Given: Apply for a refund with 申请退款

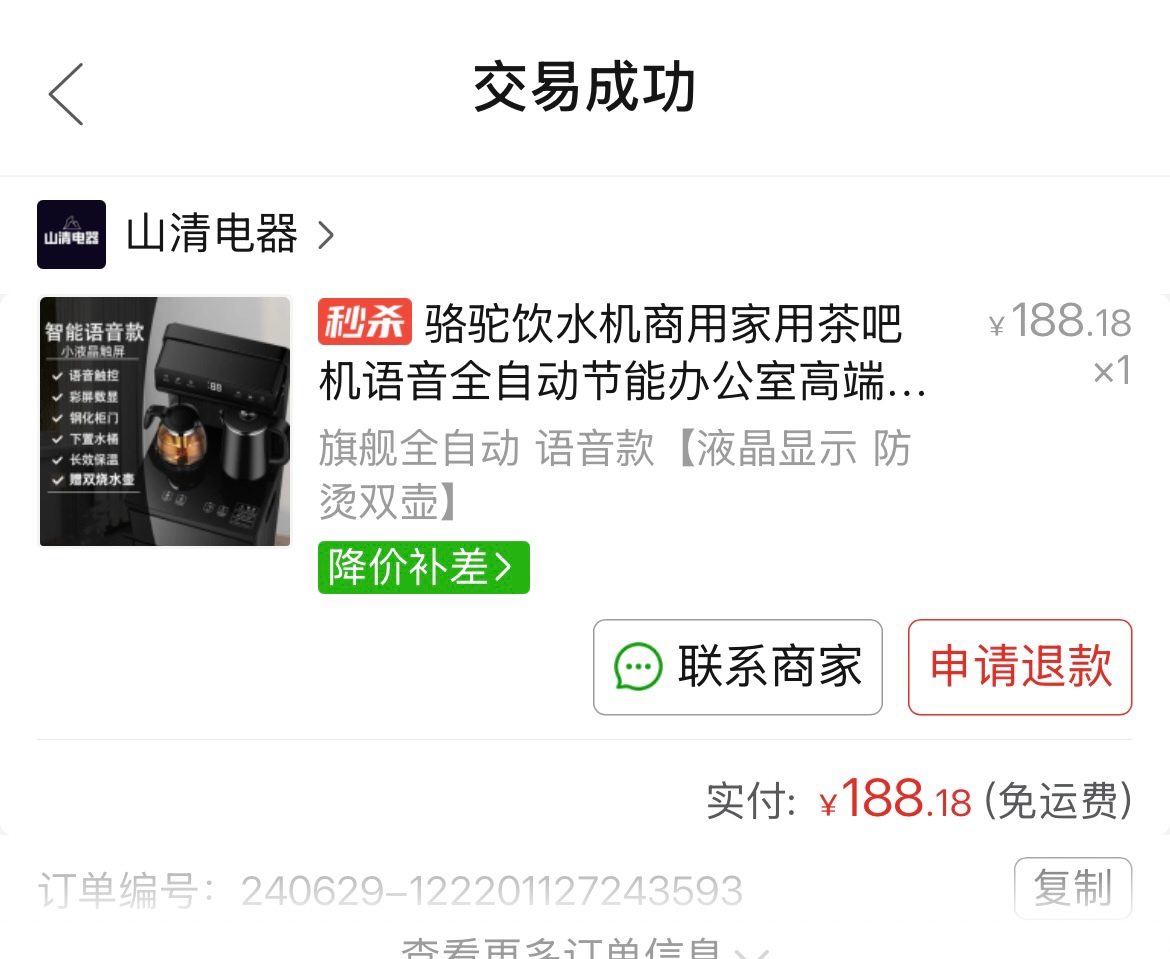Looking at the screenshot, I should 1019,667.
